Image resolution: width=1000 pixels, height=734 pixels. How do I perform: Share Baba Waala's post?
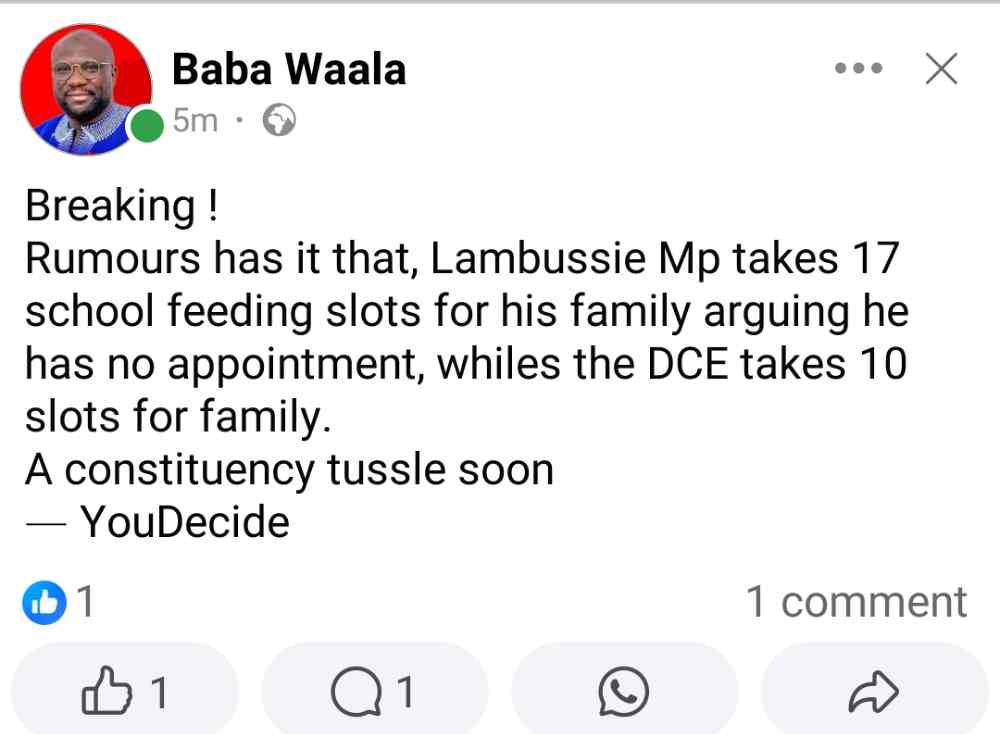(x=874, y=692)
